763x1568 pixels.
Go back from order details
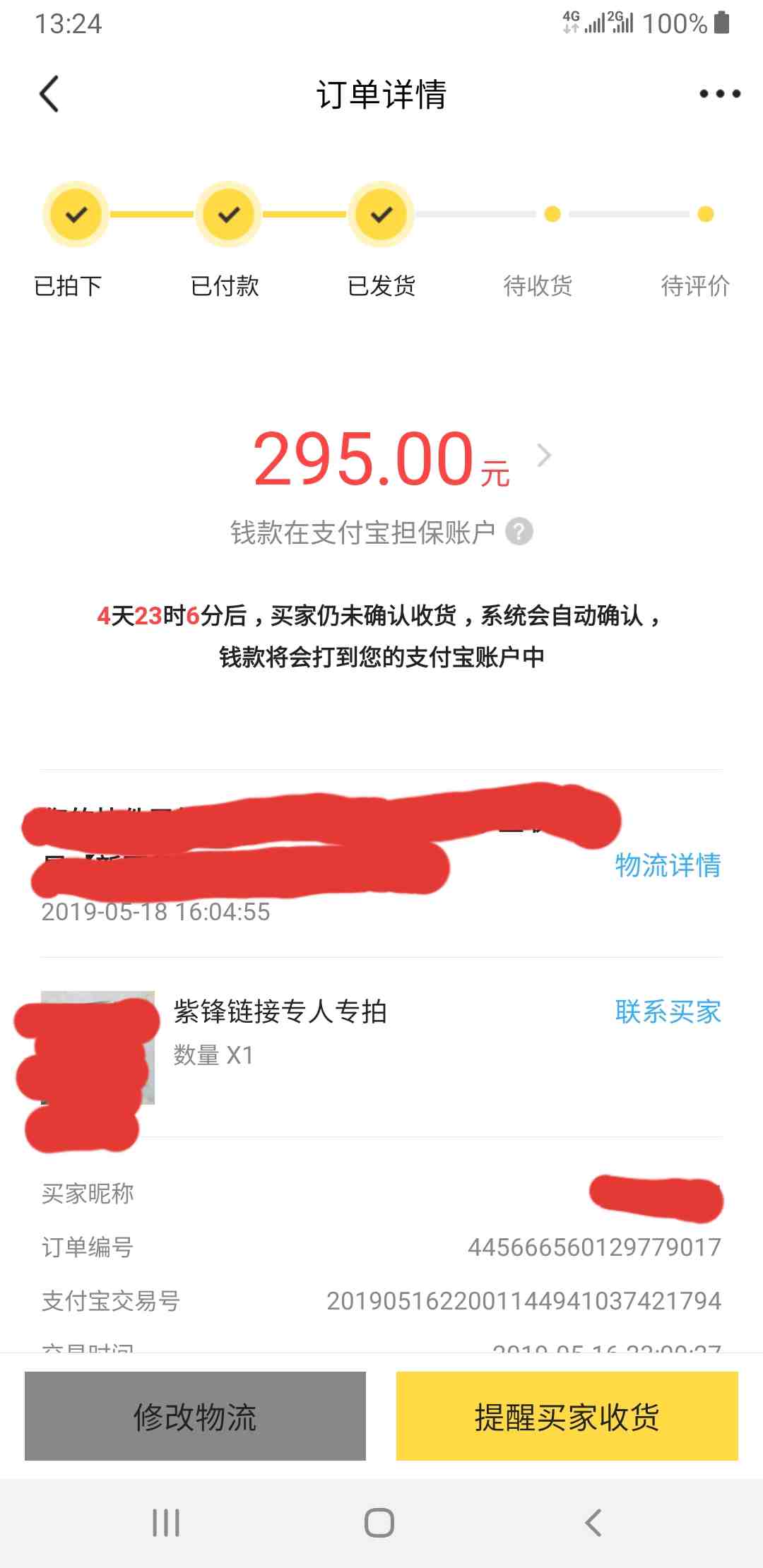coord(49,94)
